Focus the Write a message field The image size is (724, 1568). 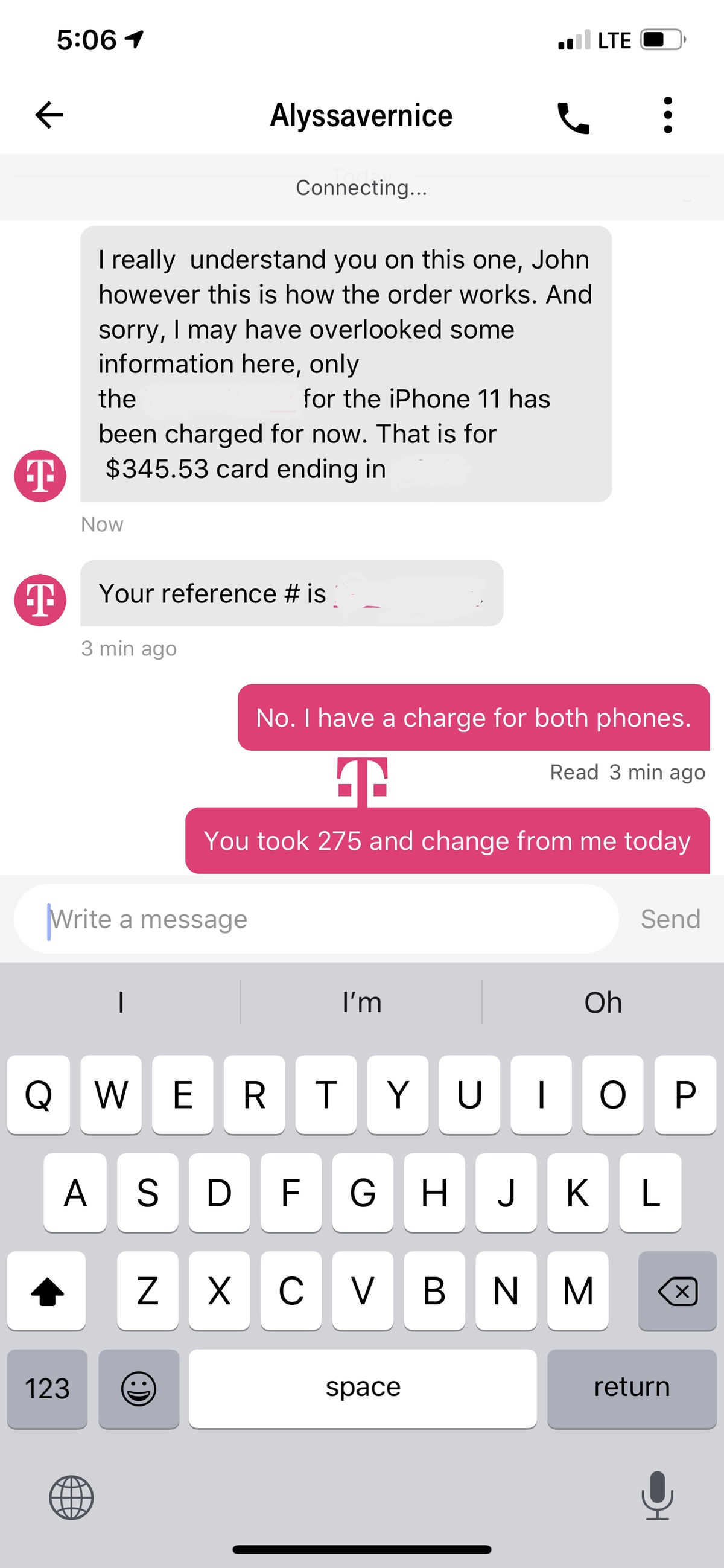pyautogui.click(x=316, y=919)
